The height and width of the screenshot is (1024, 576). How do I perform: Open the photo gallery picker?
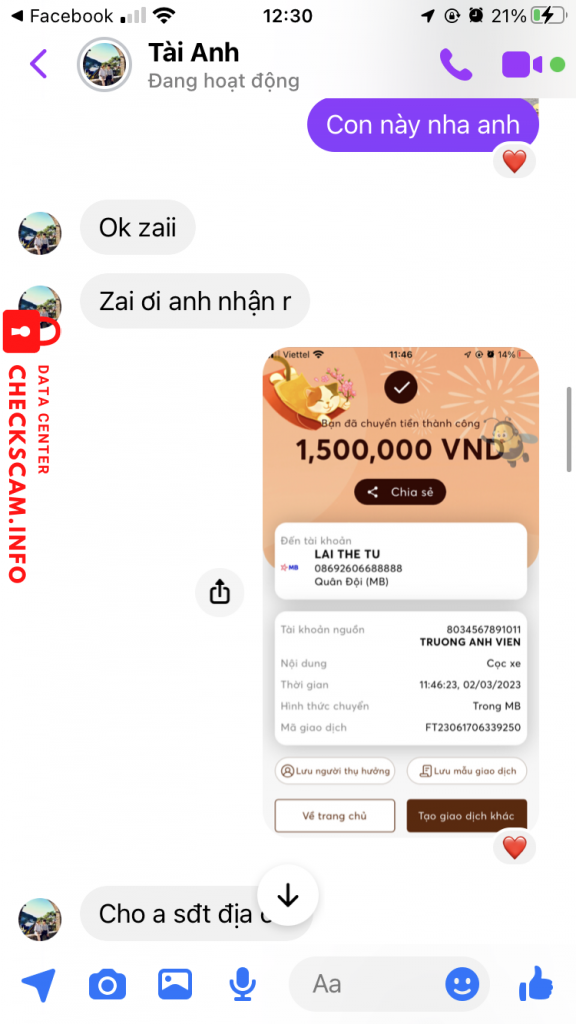pyautogui.click(x=175, y=984)
